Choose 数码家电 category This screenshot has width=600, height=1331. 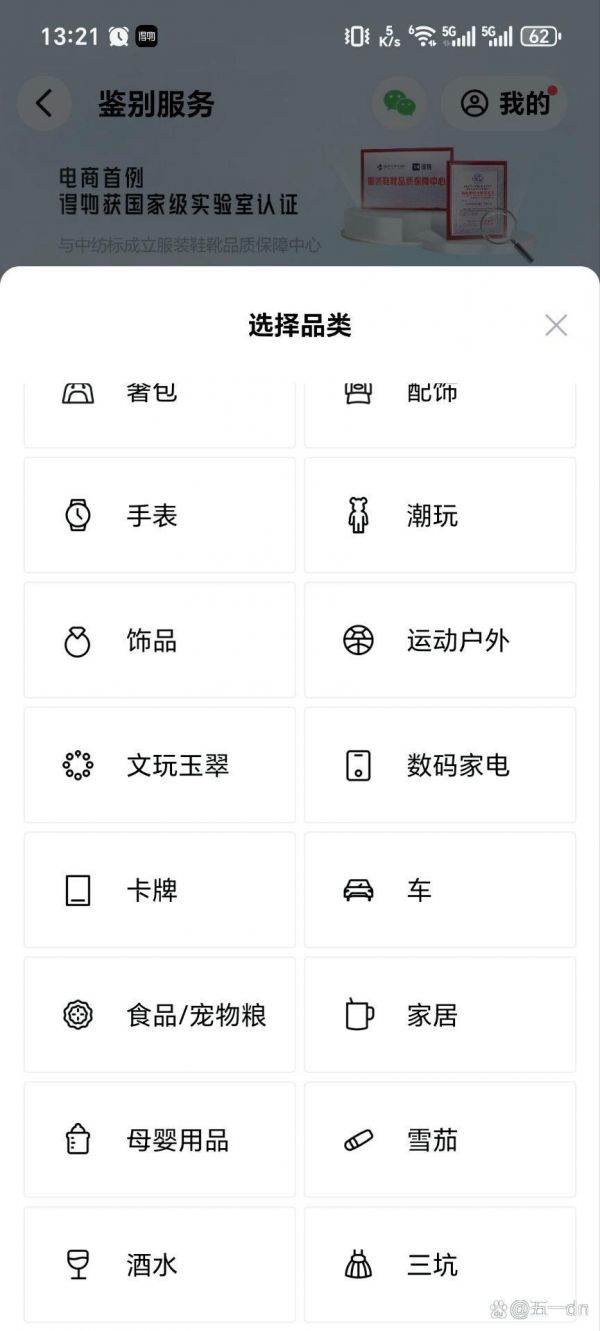tap(440, 765)
